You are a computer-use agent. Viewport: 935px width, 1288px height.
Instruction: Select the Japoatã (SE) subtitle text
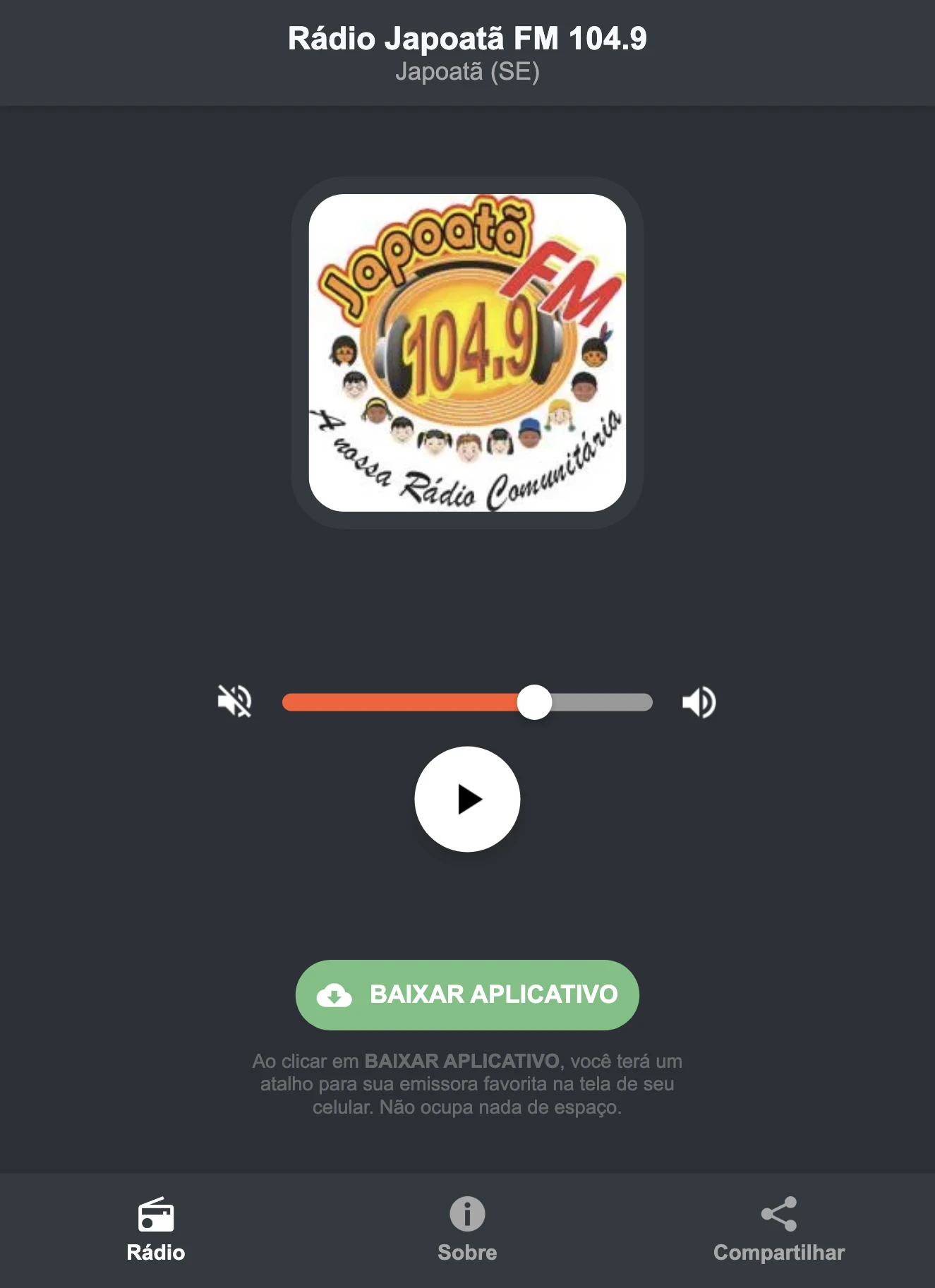(x=467, y=71)
